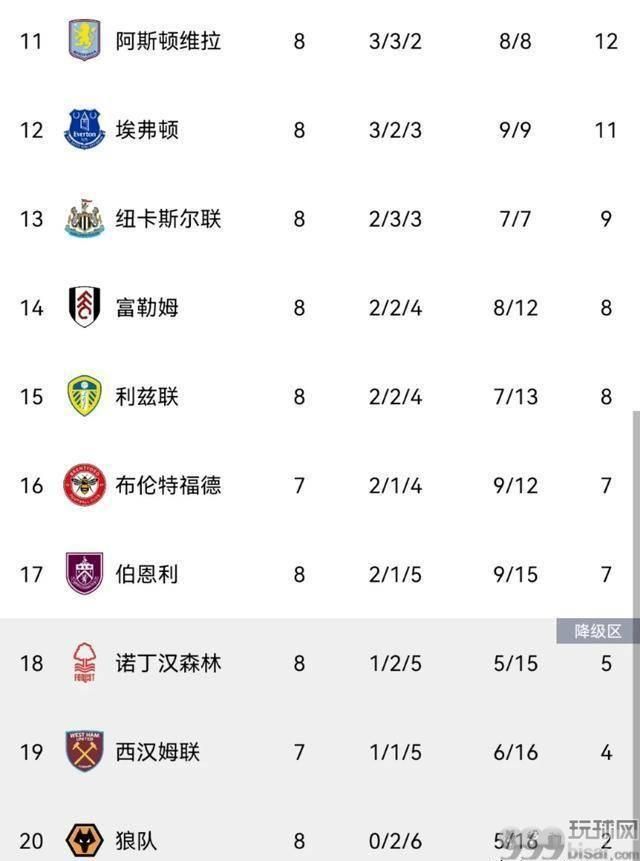Open the 西汉姆联 row

(x=158, y=751)
